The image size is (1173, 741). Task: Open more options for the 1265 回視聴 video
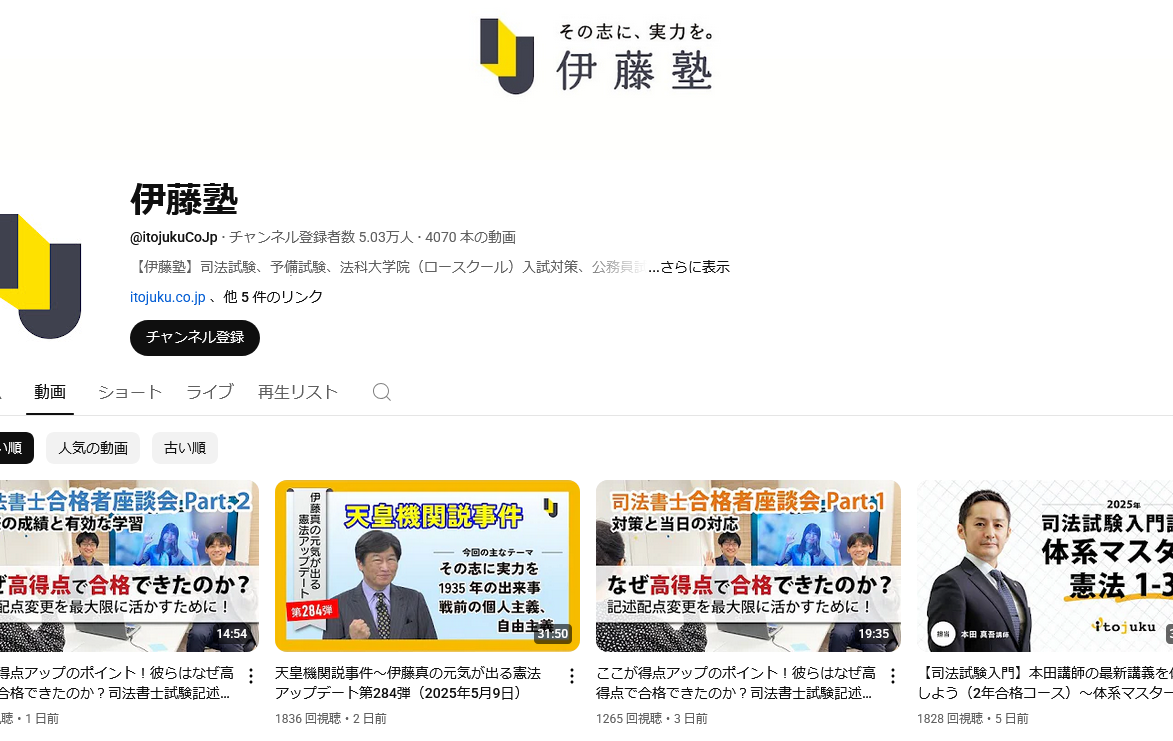pyautogui.click(x=893, y=676)
